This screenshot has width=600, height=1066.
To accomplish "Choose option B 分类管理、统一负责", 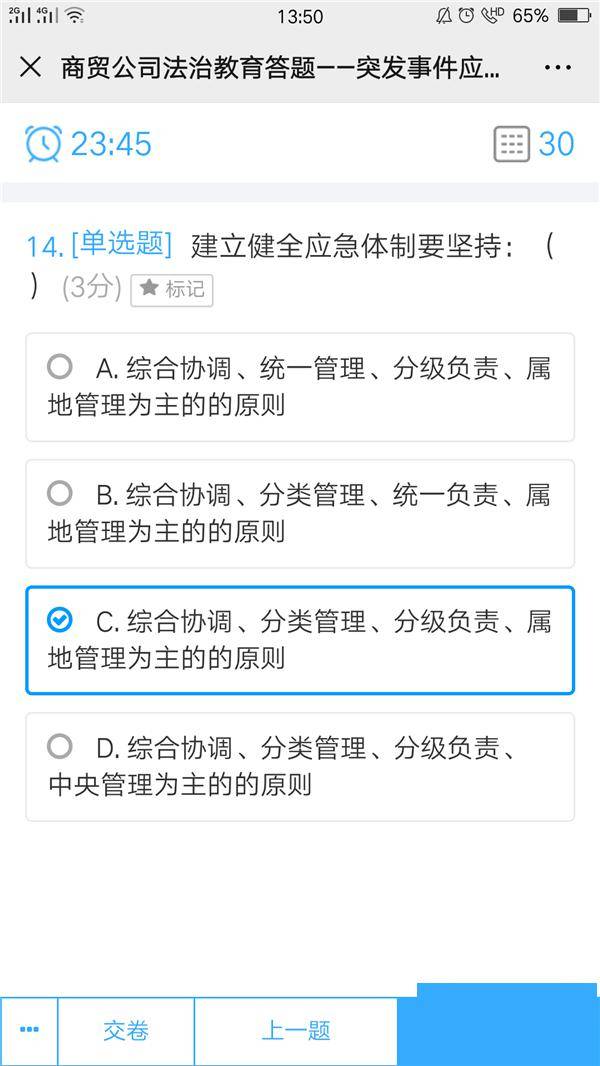I will [300, 513].
